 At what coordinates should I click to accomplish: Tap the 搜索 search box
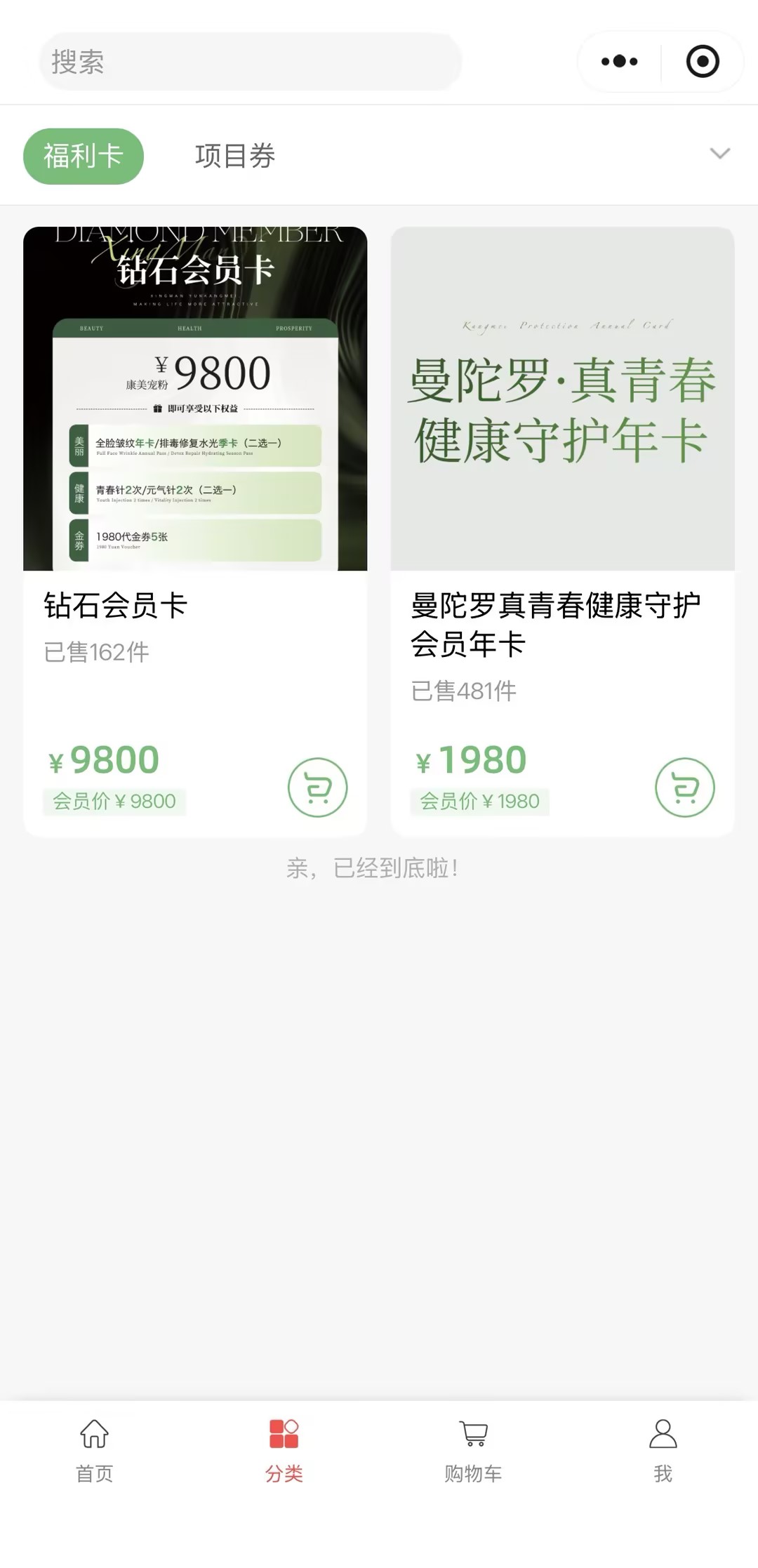pos(249,62)
